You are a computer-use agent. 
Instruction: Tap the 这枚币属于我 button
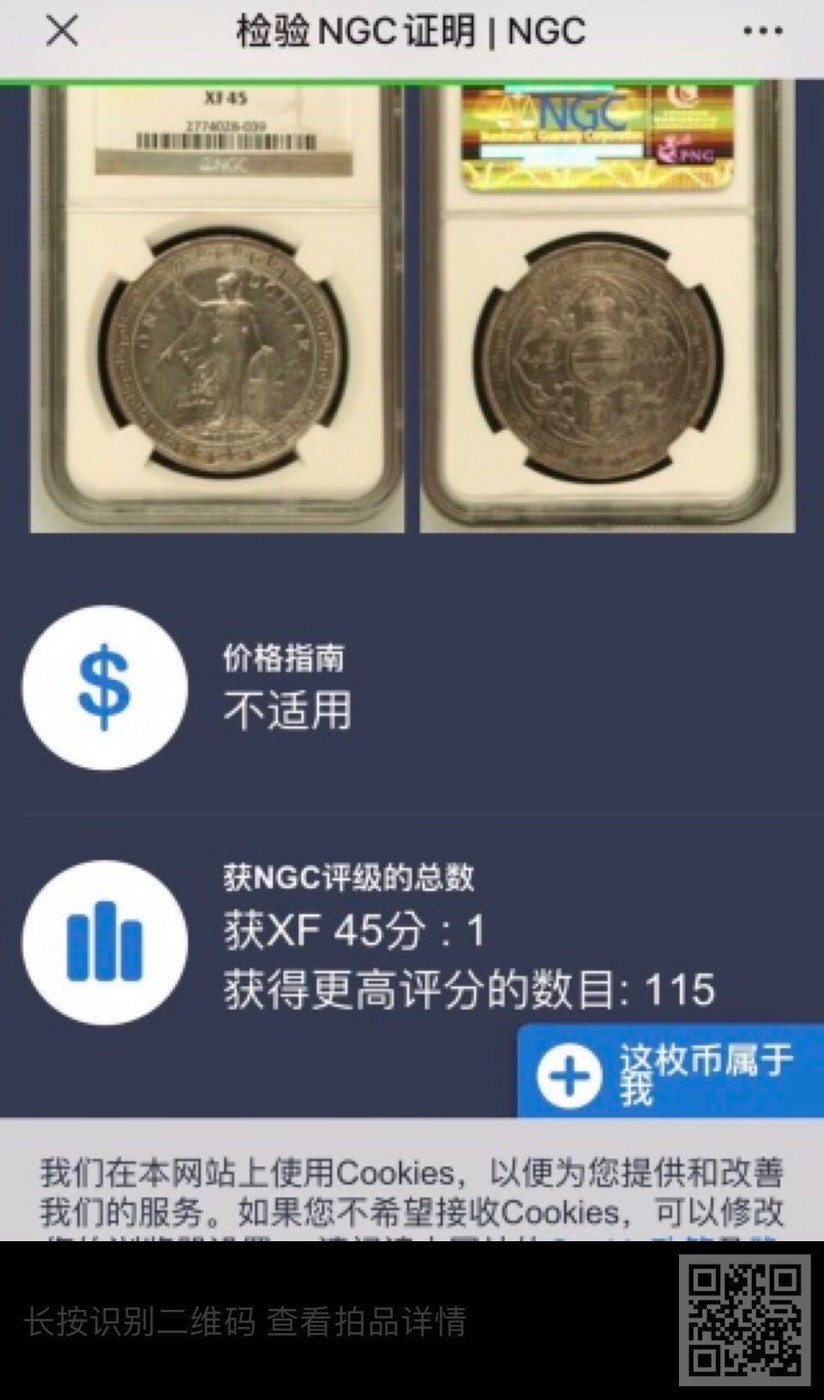tap(671, 1072)
